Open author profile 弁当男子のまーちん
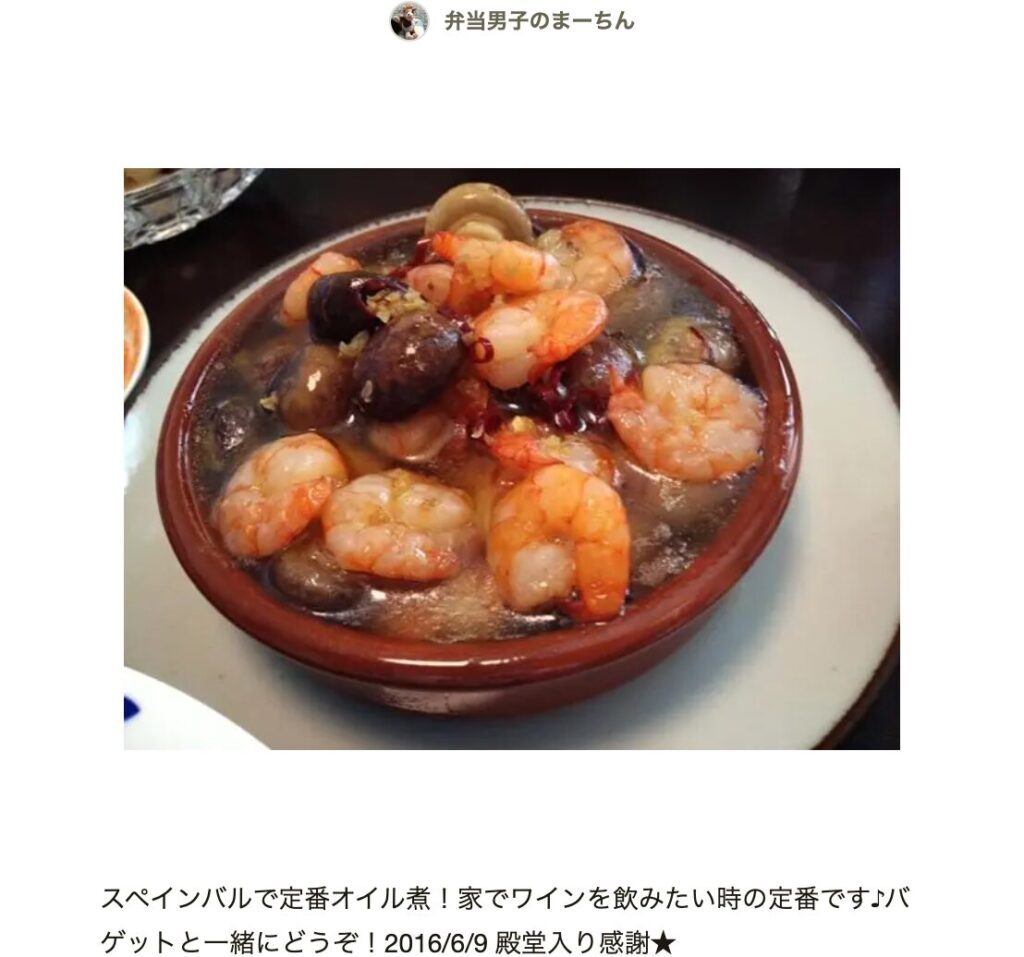This screenshot has width=1024, height=957. pyautogui.click(x=538, y=21)
